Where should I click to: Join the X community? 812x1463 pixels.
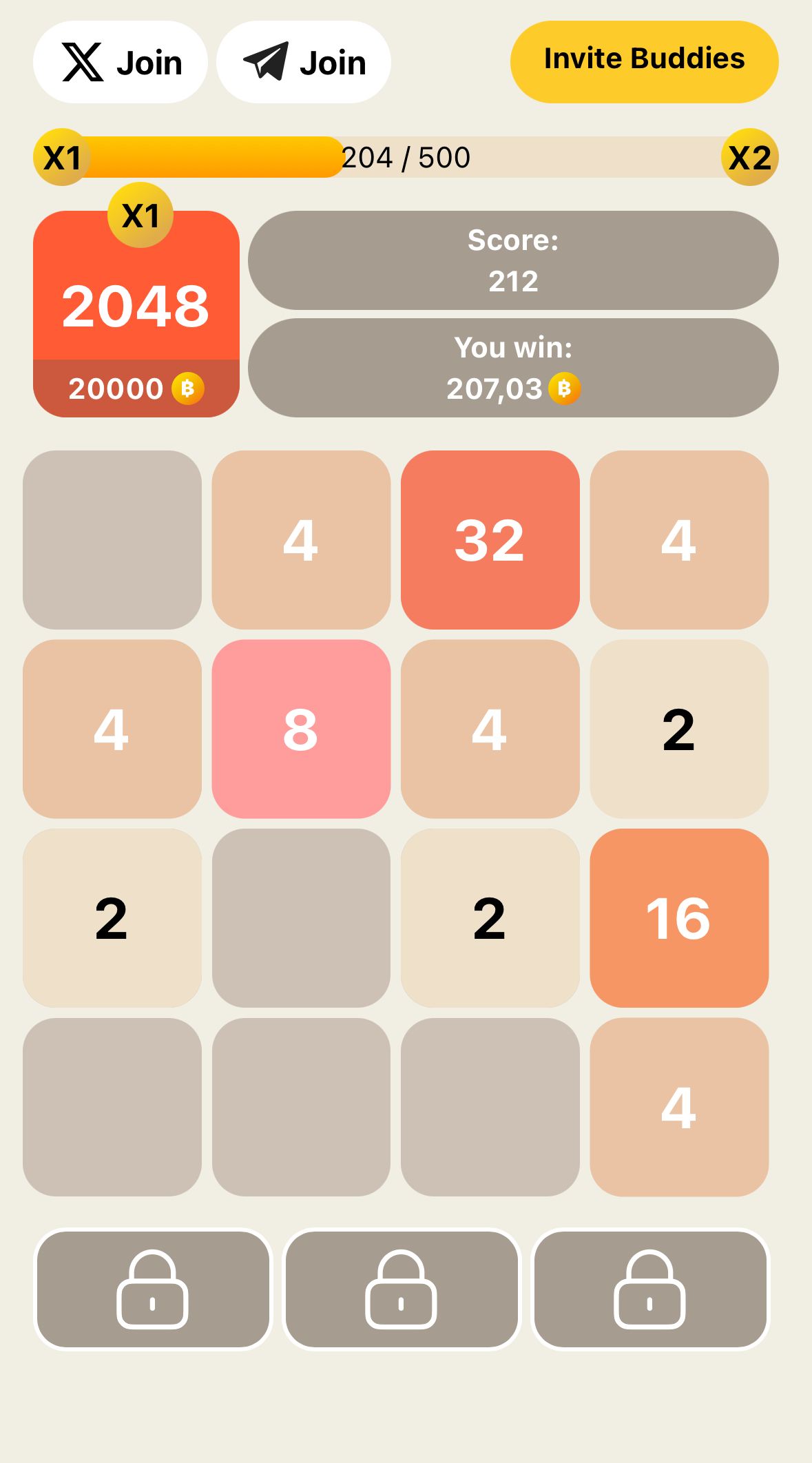[x=121, y=62]
